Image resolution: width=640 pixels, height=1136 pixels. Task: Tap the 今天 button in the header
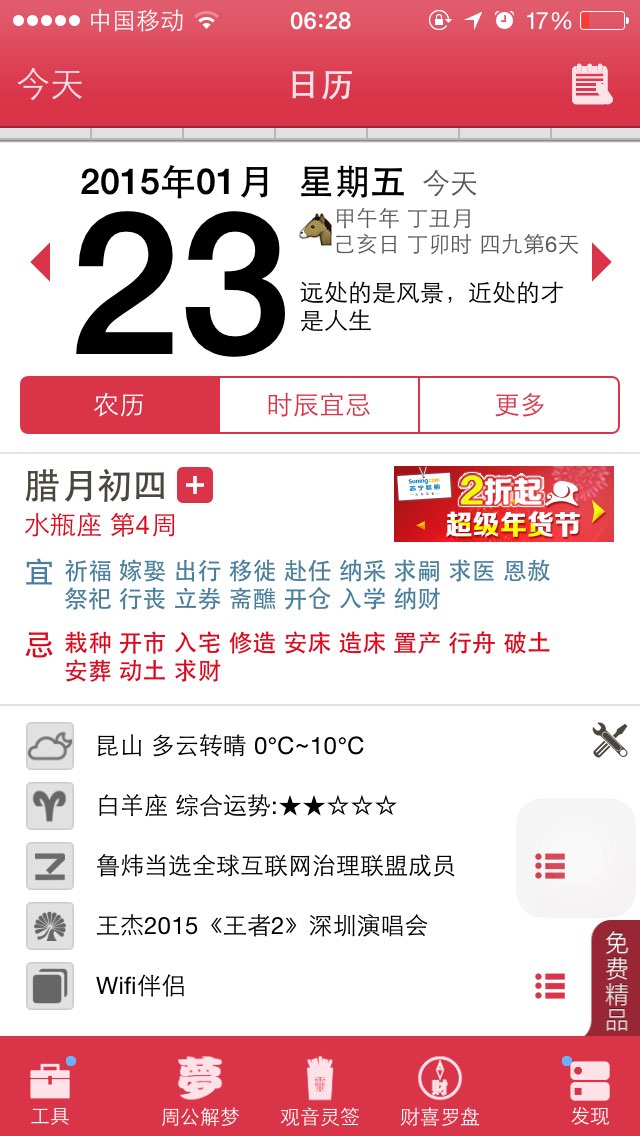(50, 85)
